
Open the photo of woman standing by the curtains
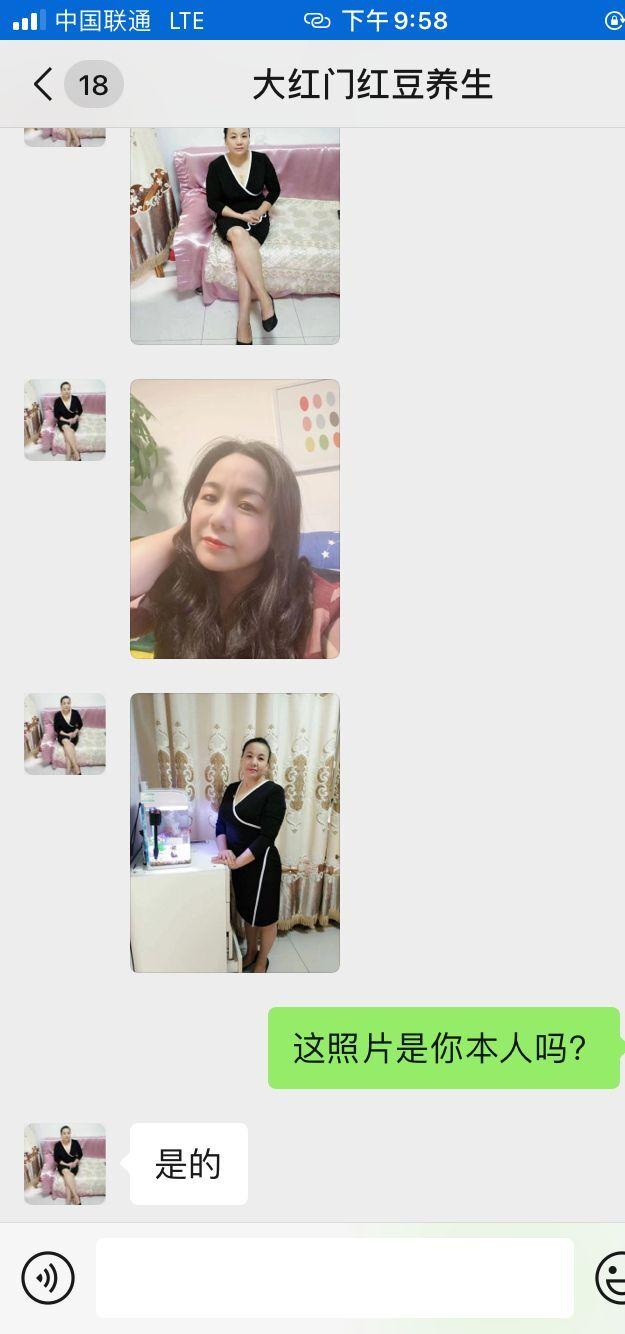(235, 832)
